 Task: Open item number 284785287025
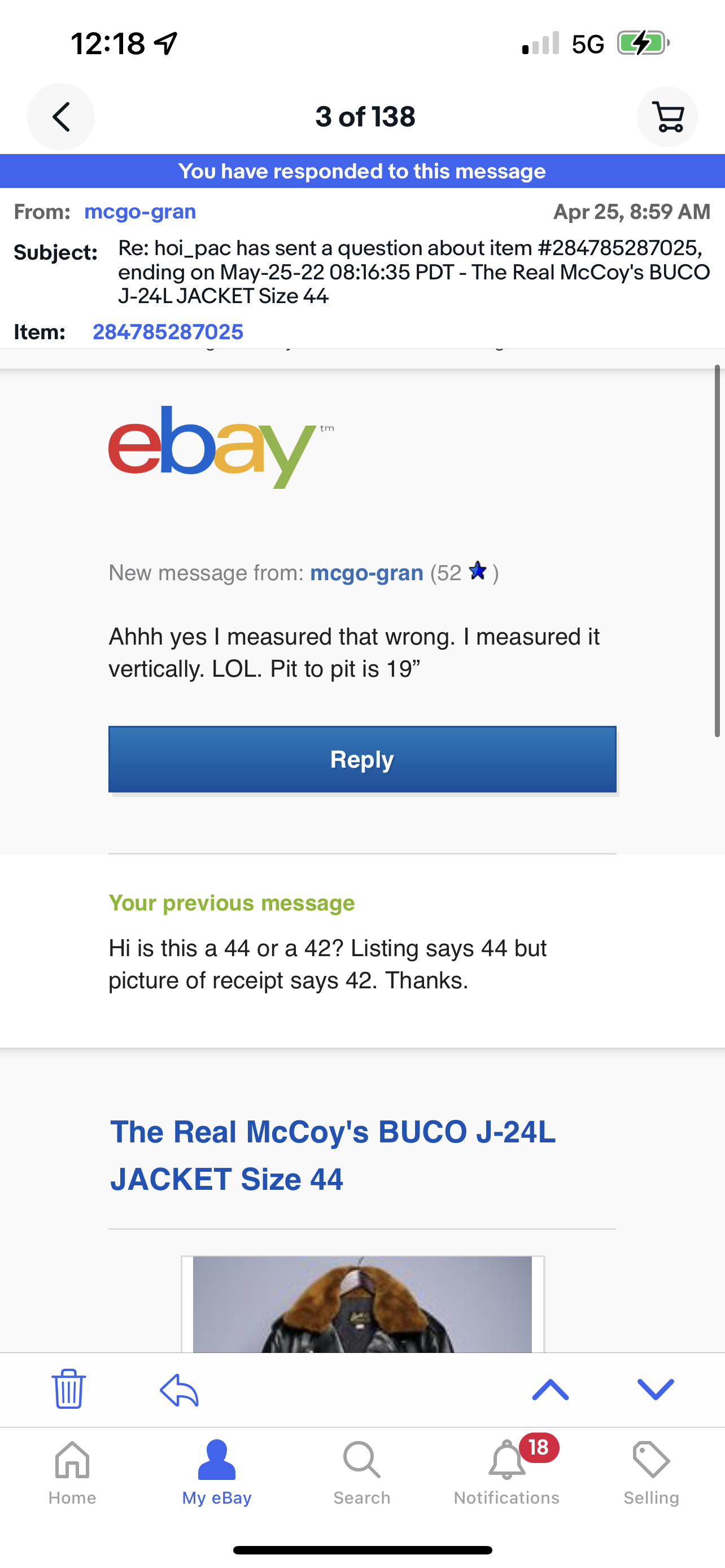[168, 332]
